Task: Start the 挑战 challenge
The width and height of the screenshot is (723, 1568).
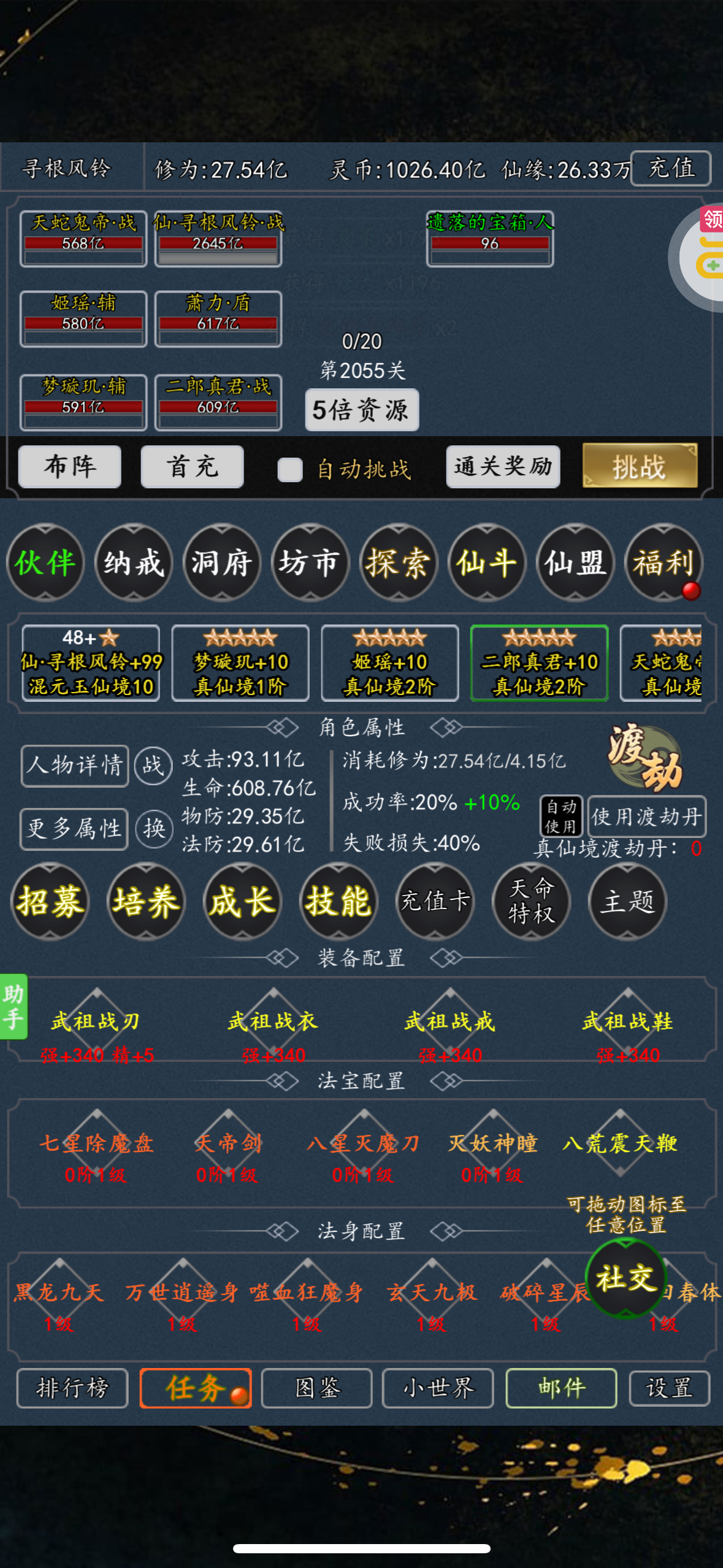Action: tap(640, 466)
